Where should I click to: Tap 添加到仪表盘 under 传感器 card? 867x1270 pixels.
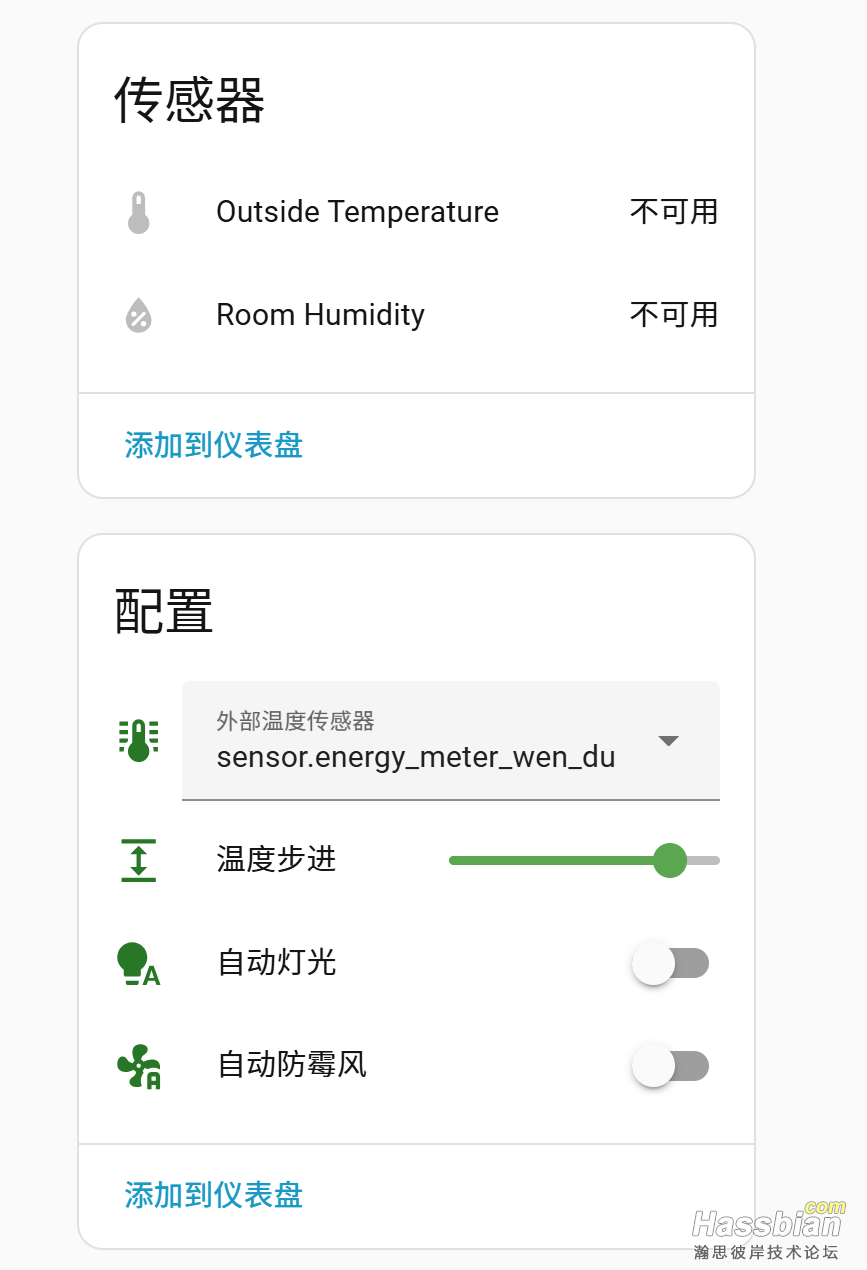(213, 445)
